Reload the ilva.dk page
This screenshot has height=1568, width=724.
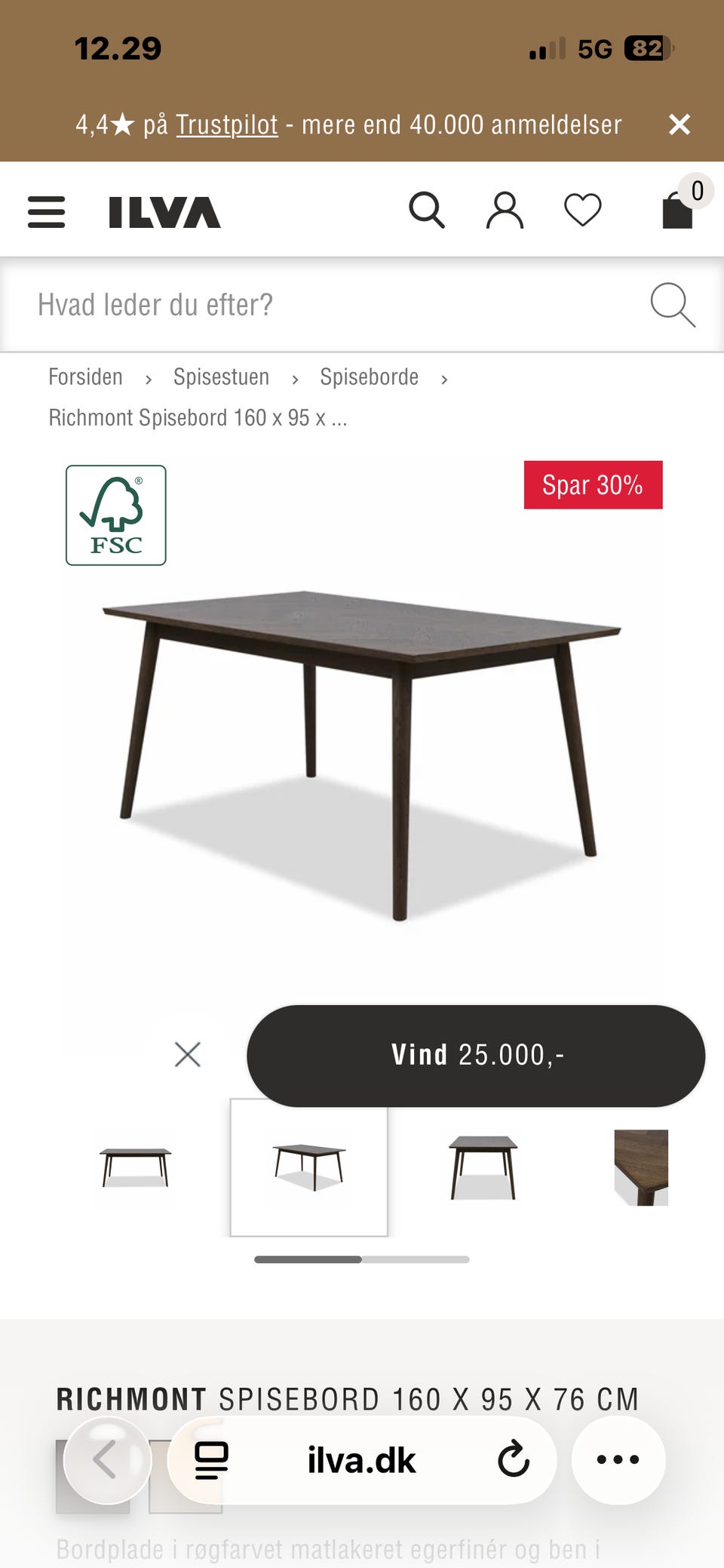tap(514, 1460)
